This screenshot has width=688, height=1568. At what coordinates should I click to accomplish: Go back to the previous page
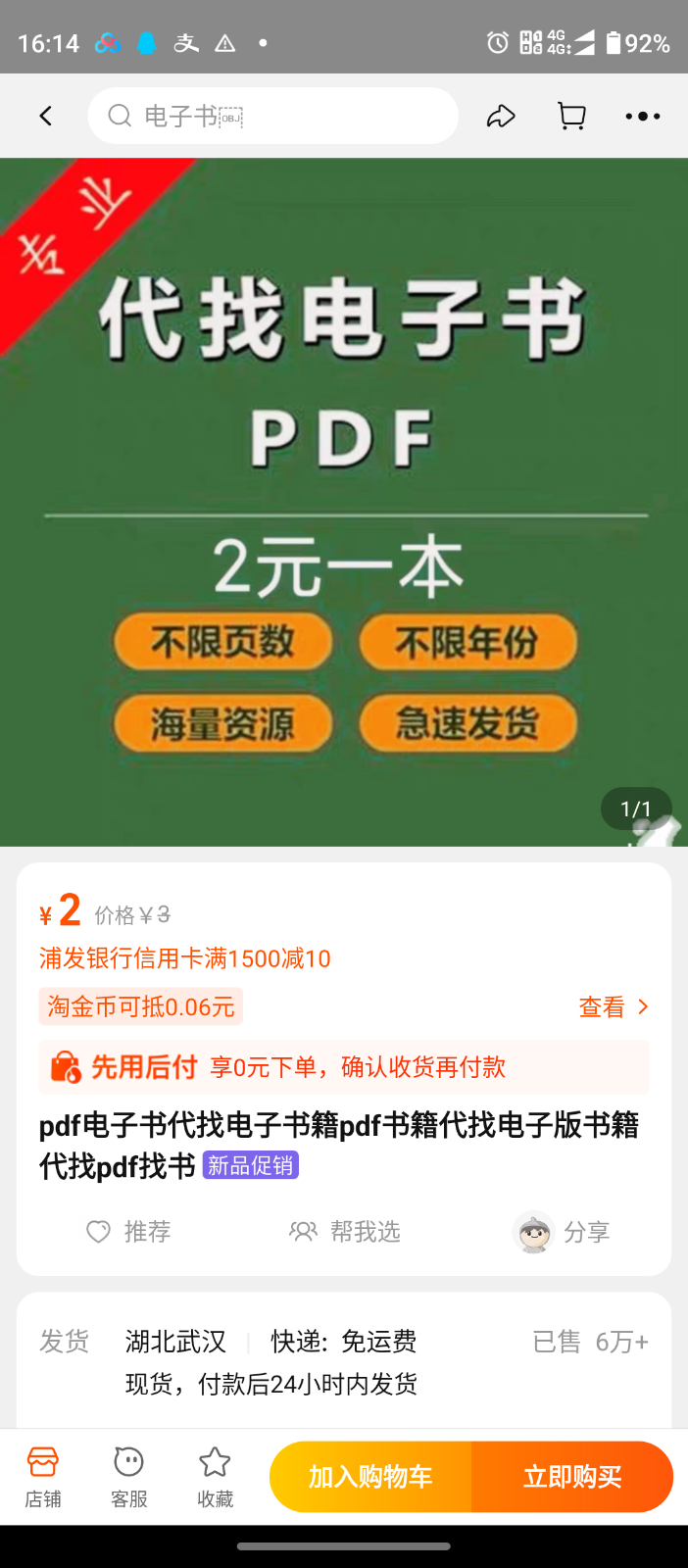(45, 117)
